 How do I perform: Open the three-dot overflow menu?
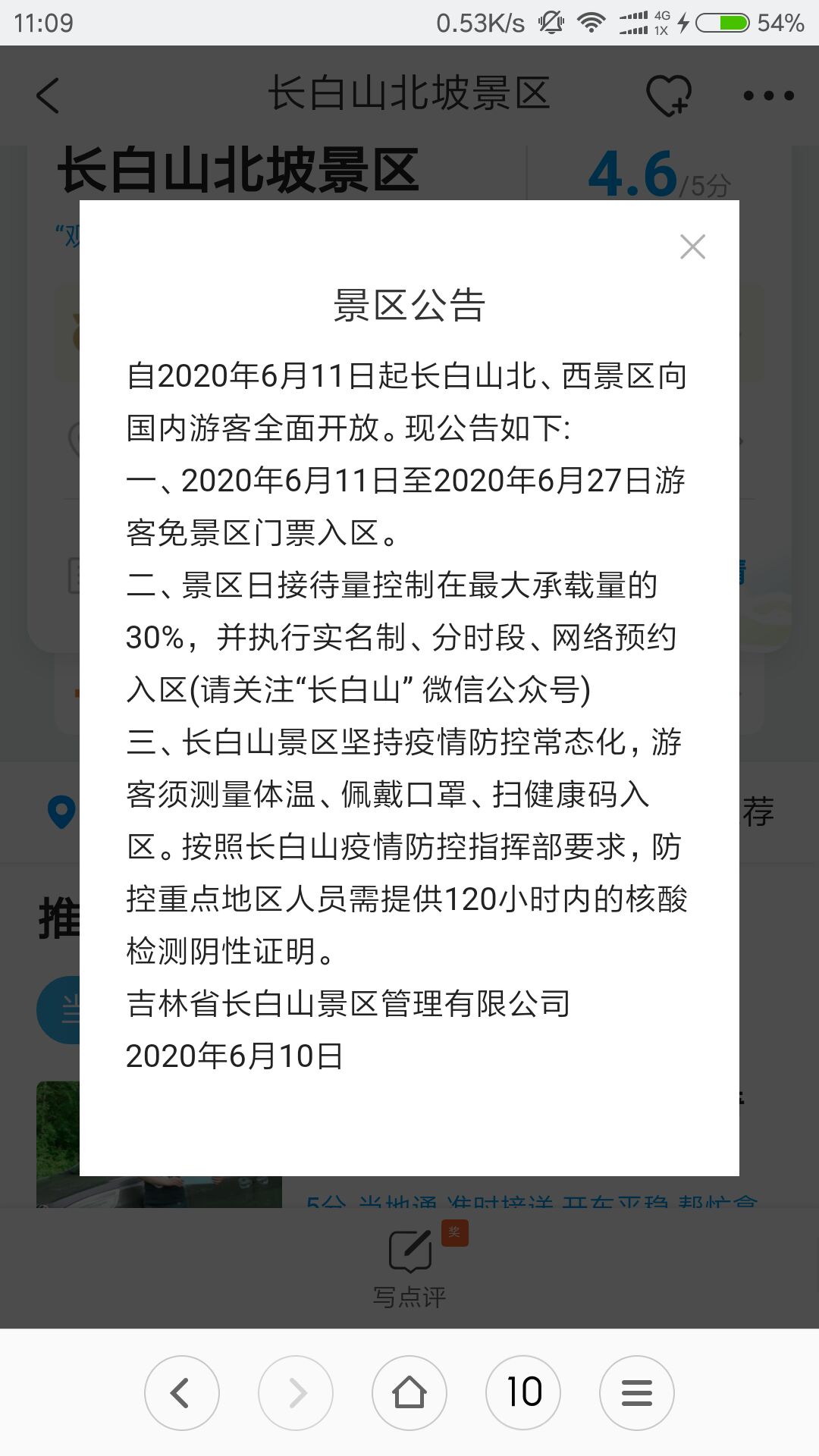point(768,96)
